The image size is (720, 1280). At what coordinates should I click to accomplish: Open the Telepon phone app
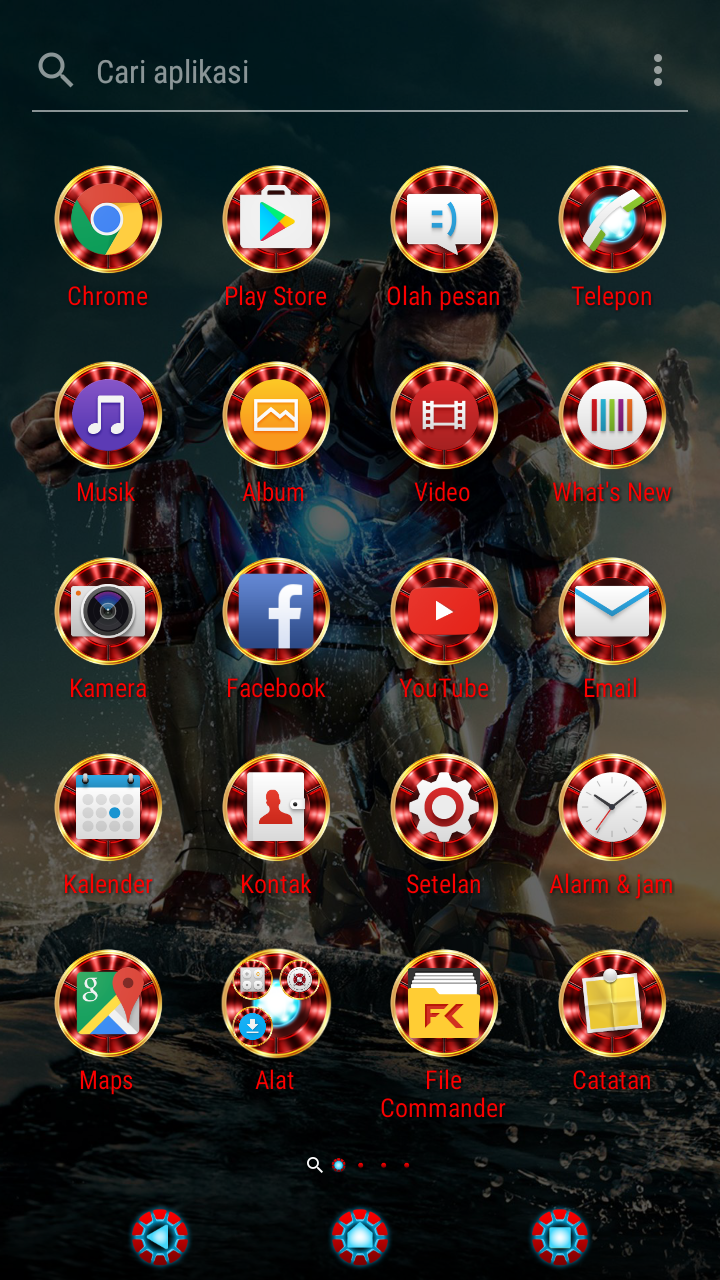coord(612,219)
